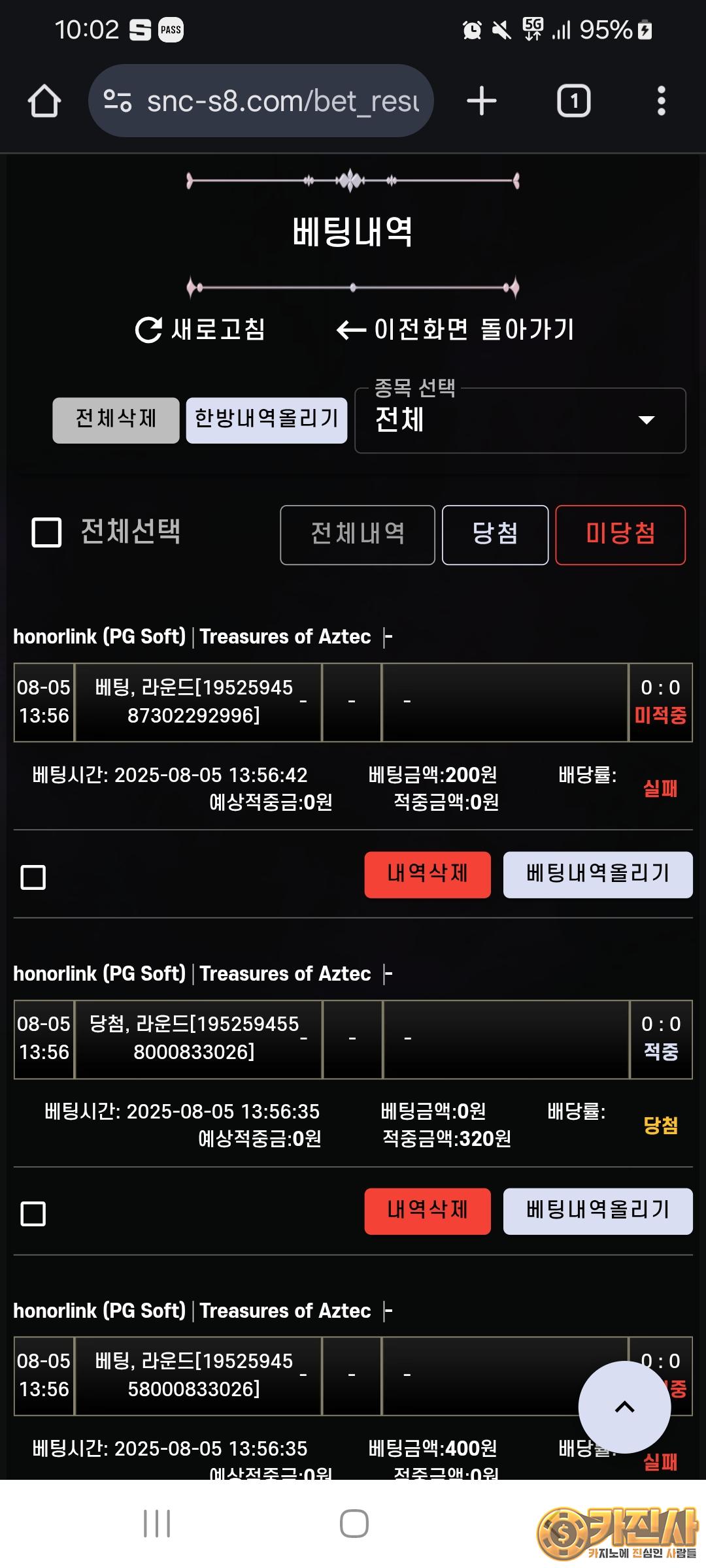Open the browser overflow menu
The height and width of the screenshot is (1568, 706).
662,101
